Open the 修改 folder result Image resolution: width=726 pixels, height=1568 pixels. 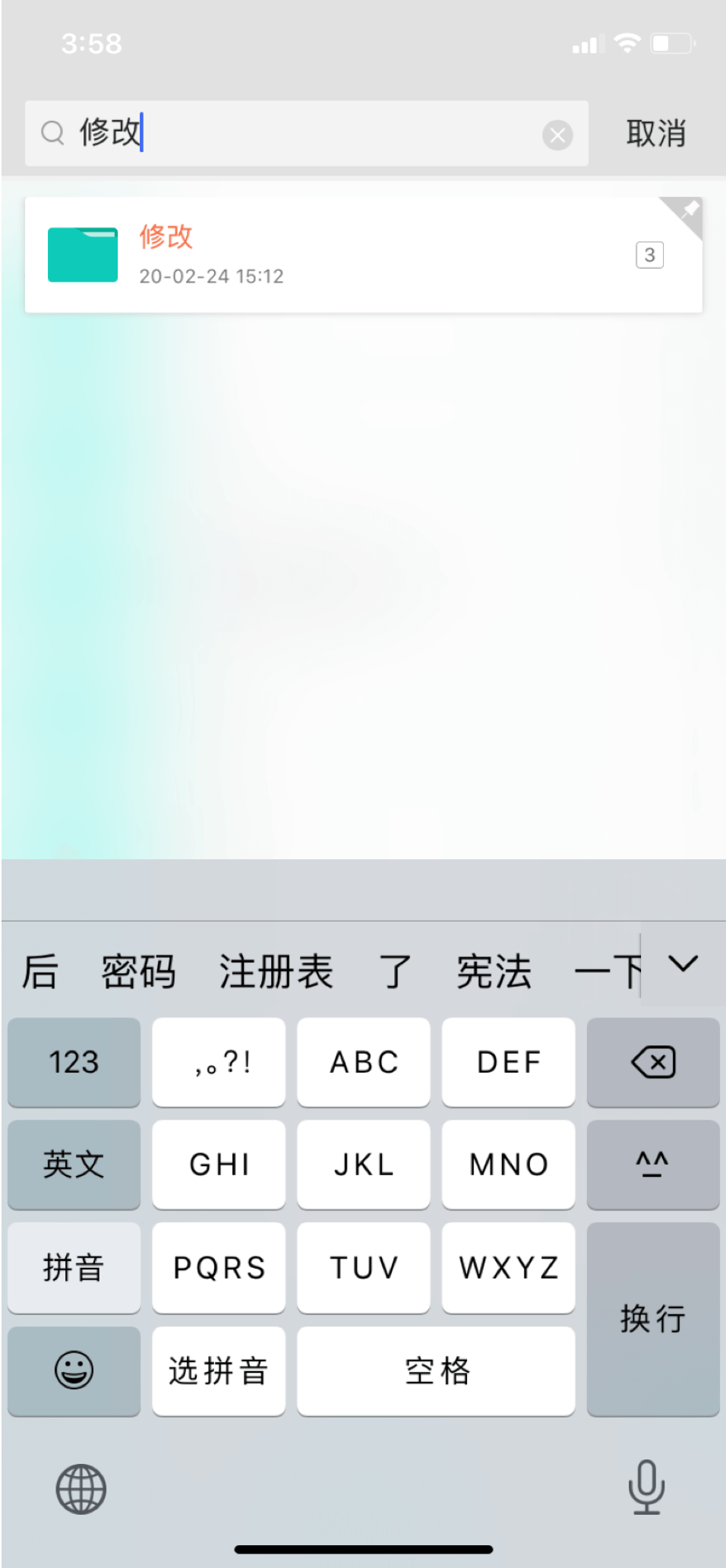click(x=363, y=255)
